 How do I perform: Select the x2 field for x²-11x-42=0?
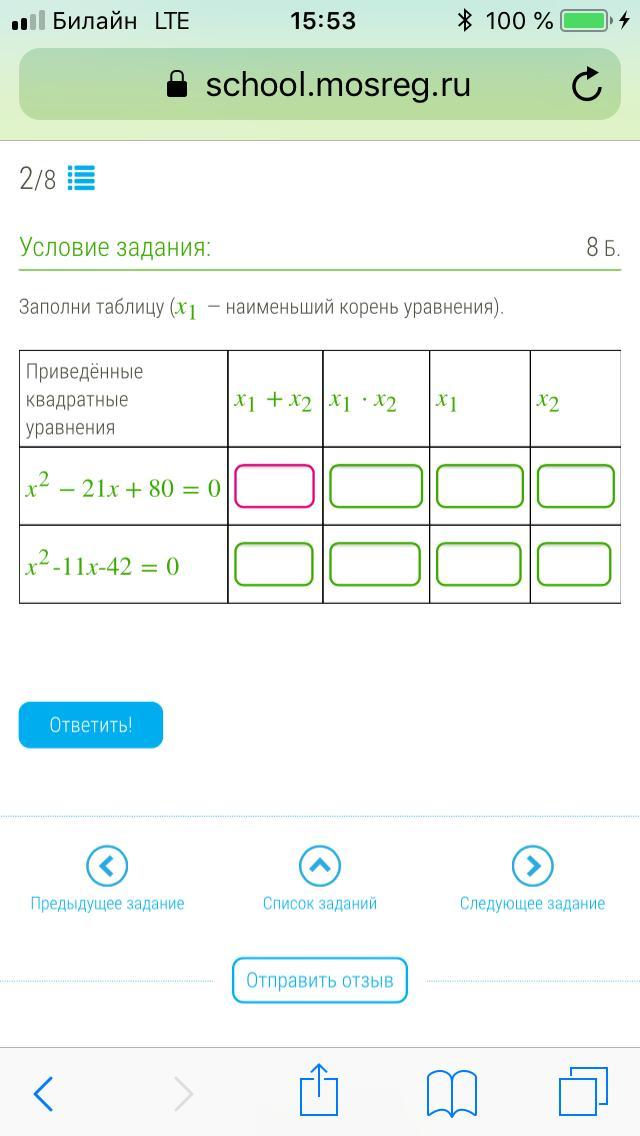tap(574, 564)
